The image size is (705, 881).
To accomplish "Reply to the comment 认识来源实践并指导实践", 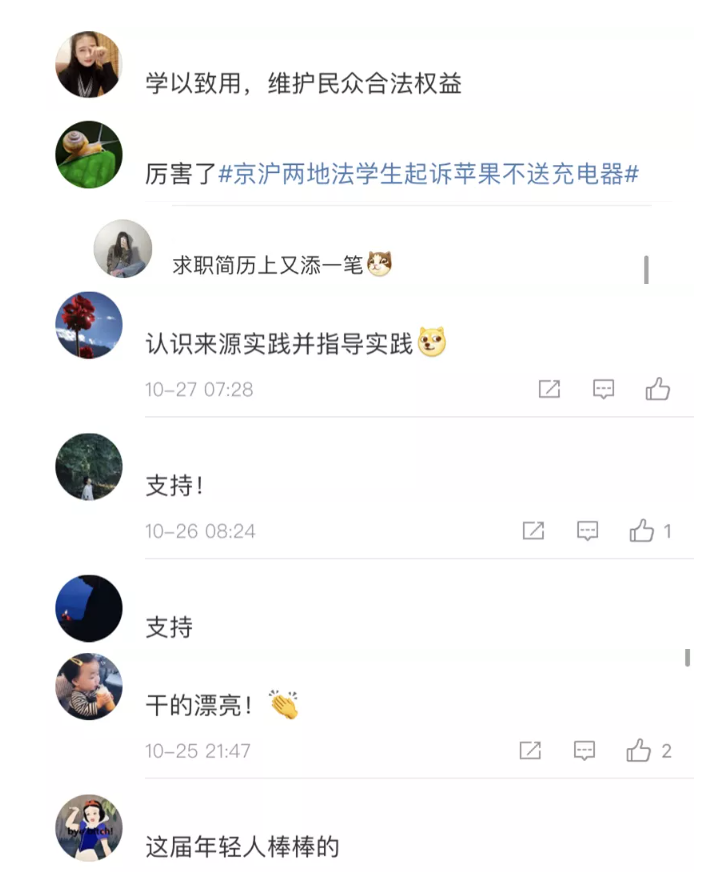I will 603,389.
